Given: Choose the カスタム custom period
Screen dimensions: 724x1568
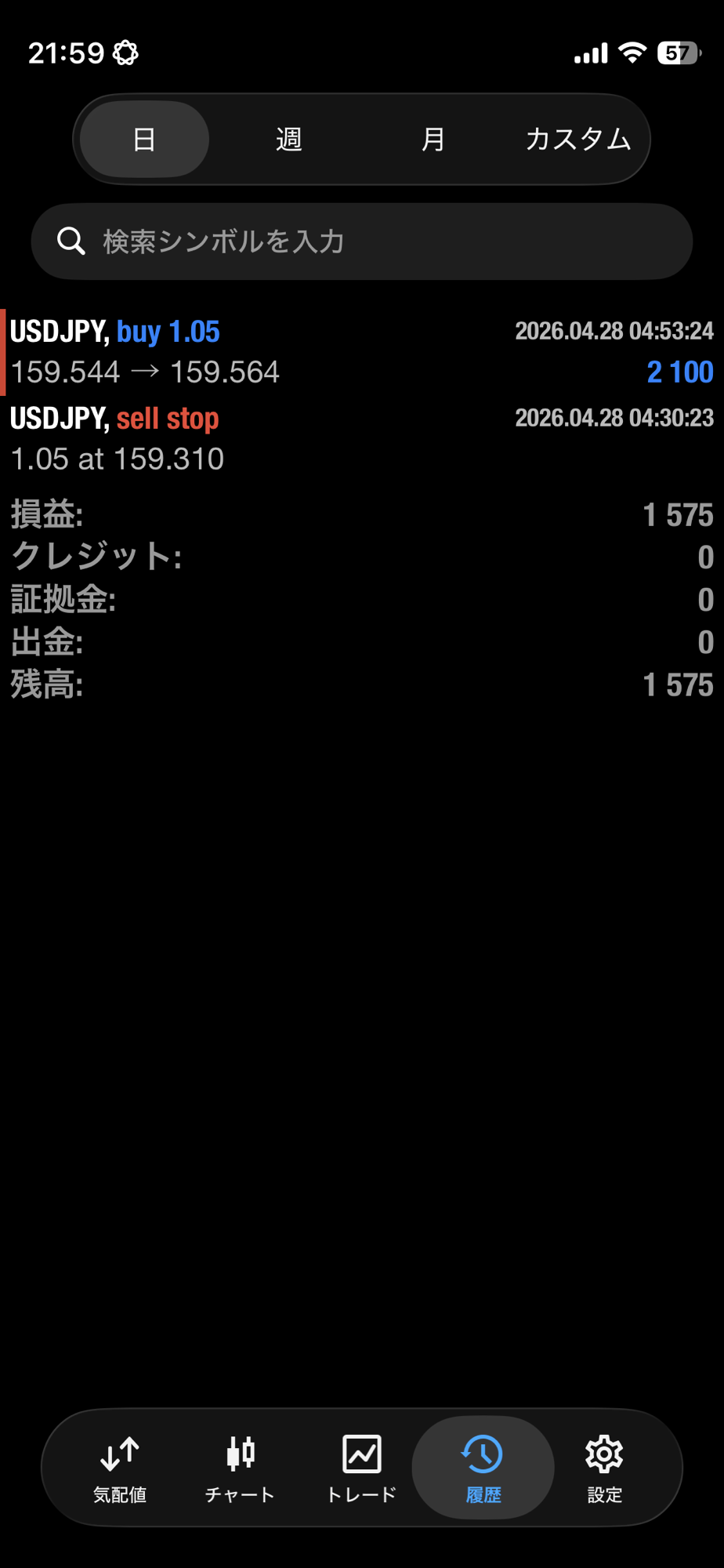Looking at the screenshot, I should 578,140.
